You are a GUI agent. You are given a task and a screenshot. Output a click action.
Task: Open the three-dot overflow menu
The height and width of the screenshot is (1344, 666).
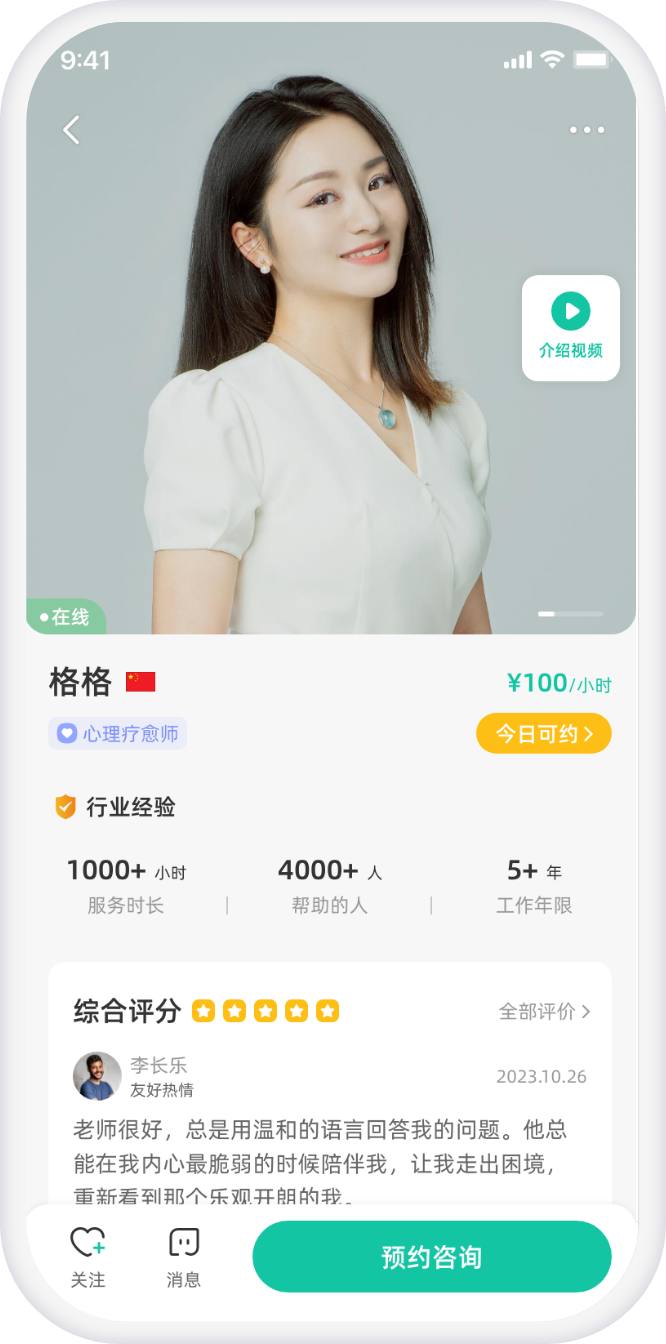(x=587, y=130)
